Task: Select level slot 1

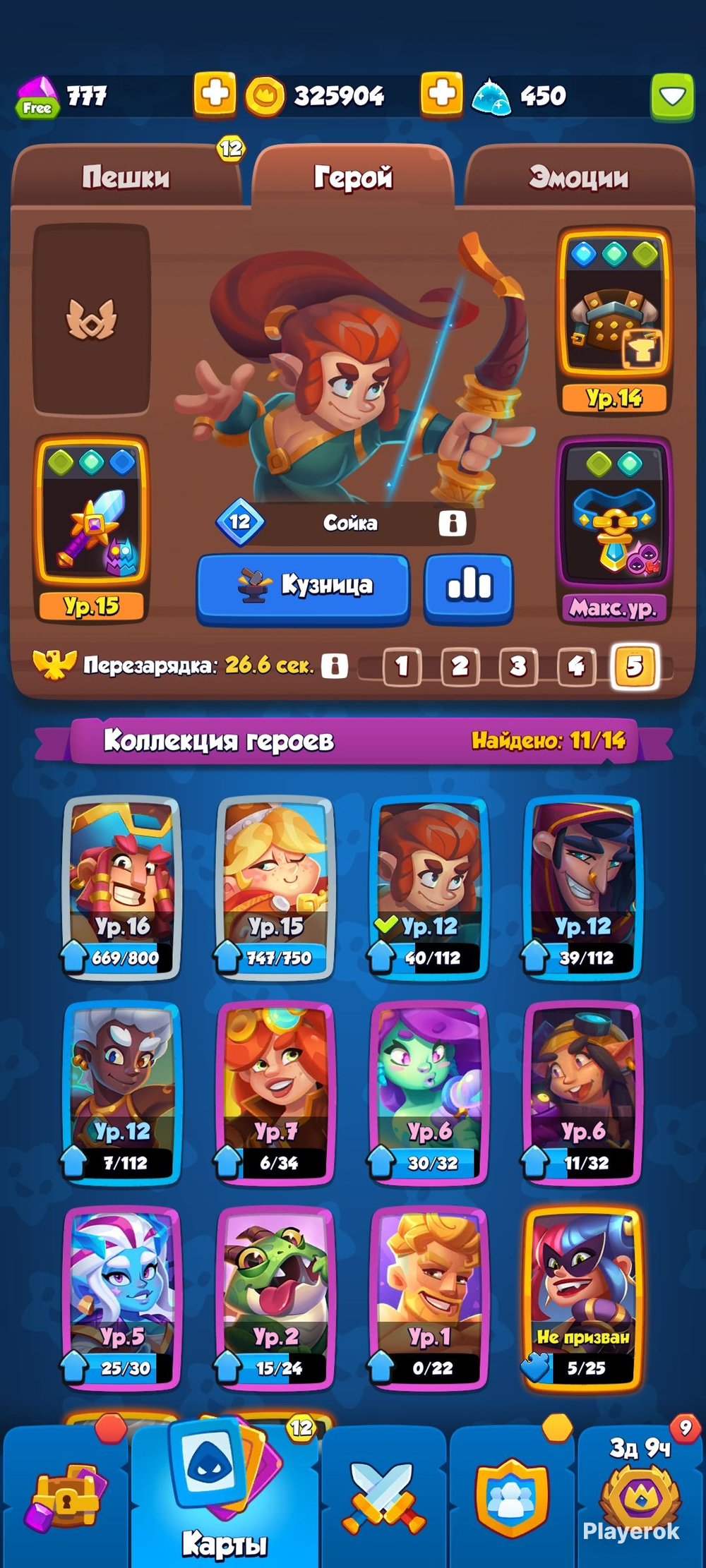Action: tap(402, 665)
